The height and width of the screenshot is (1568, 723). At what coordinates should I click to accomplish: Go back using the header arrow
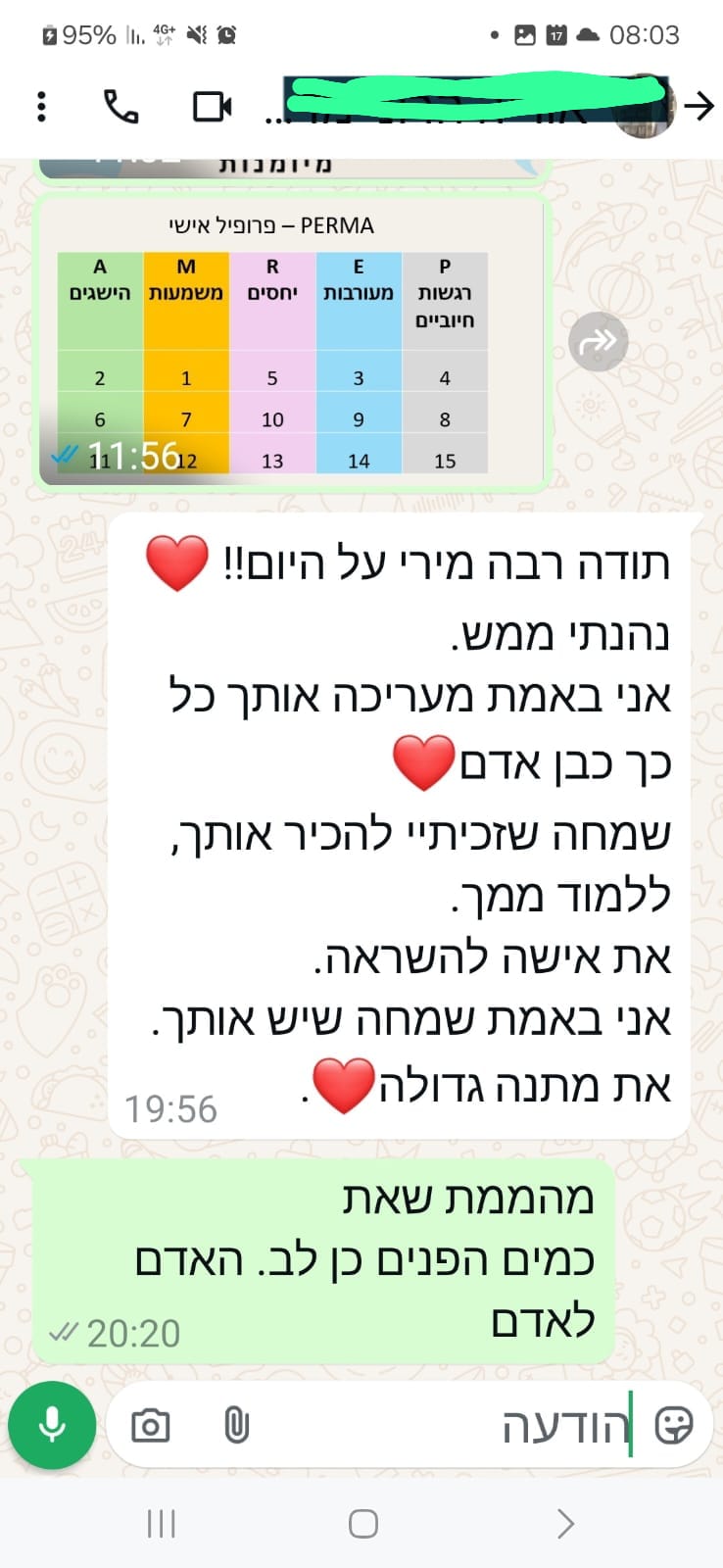click(x=699, y=105)
